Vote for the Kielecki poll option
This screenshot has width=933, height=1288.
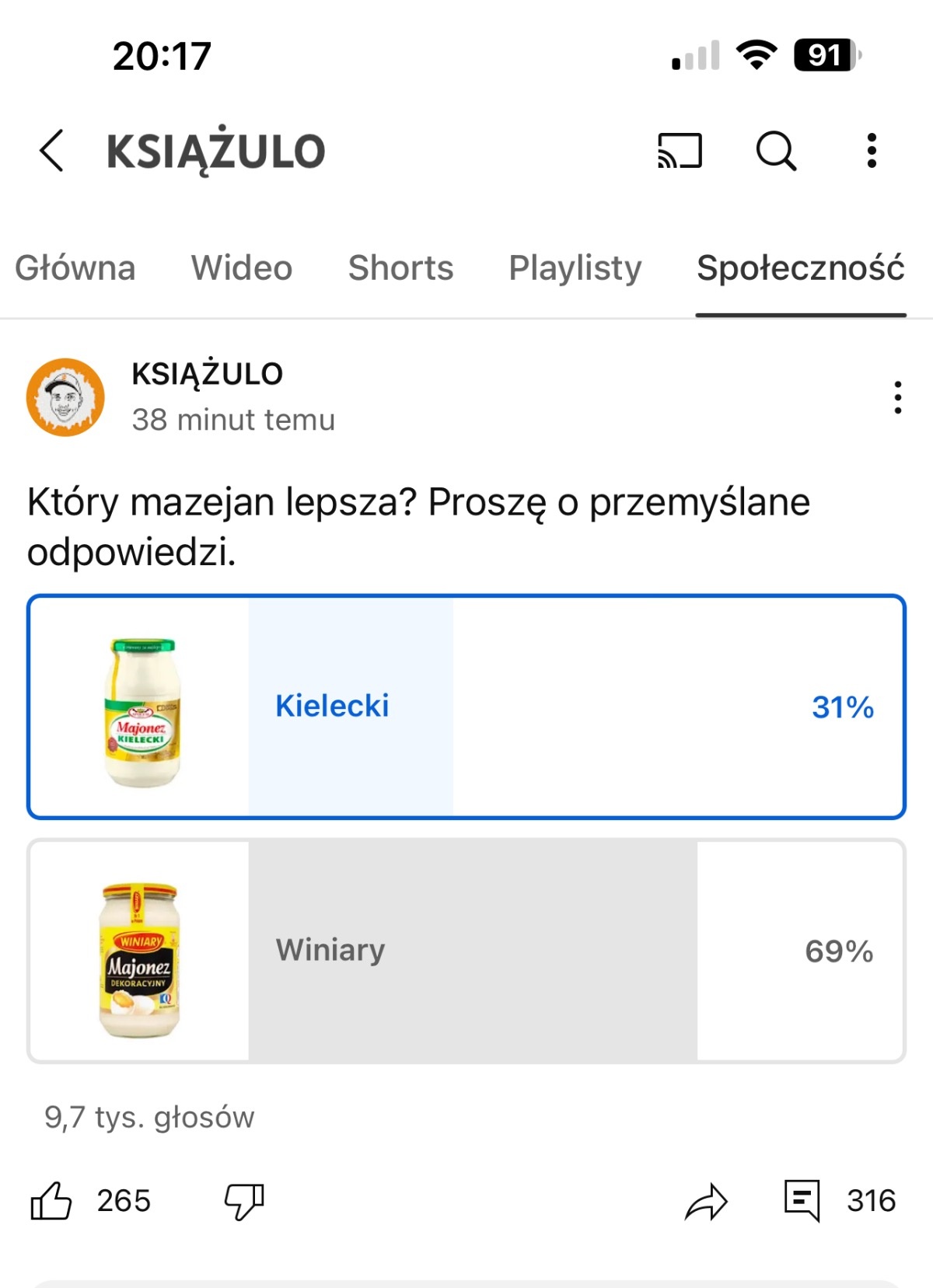tap(466, 707)
